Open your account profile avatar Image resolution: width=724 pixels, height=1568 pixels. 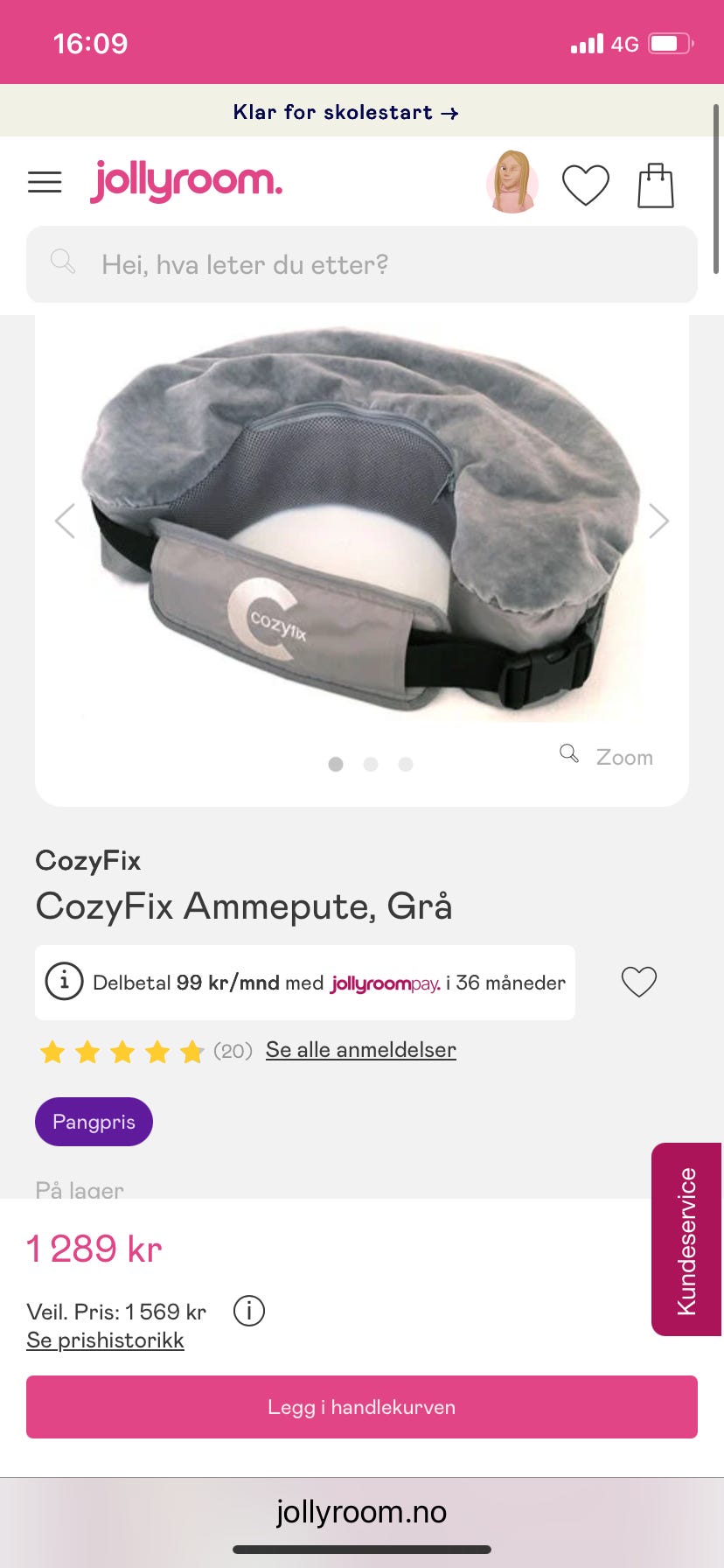pos(512,184)
